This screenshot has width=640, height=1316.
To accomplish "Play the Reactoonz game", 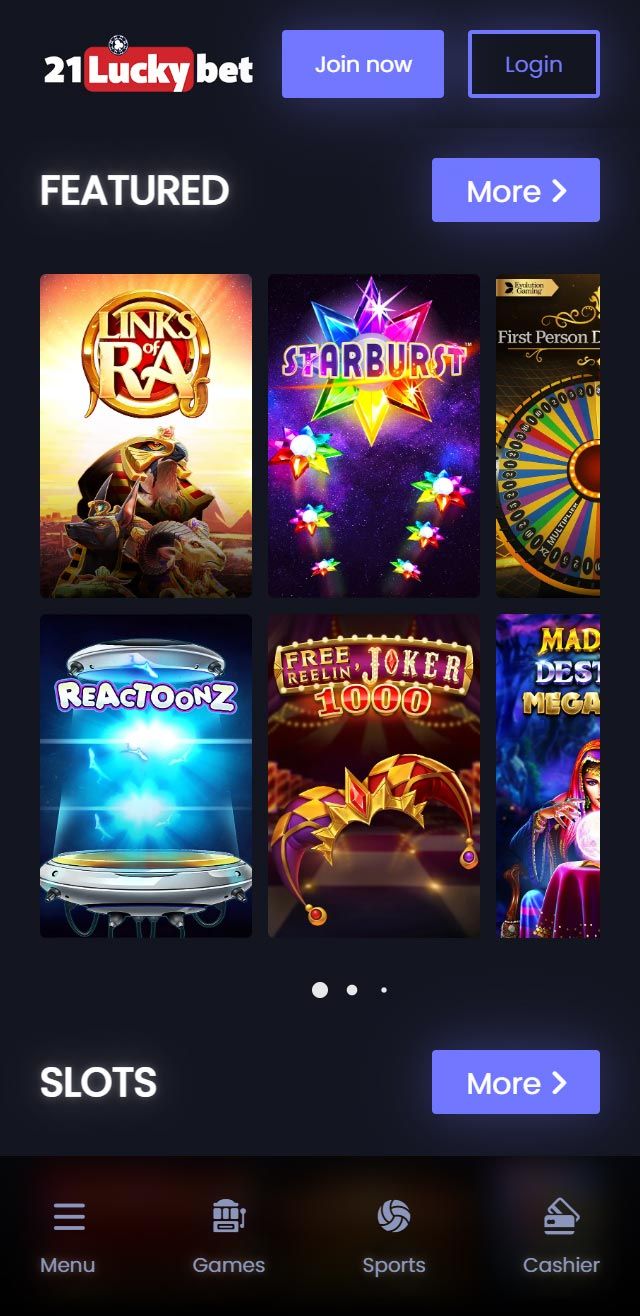I will coord(146,776).
